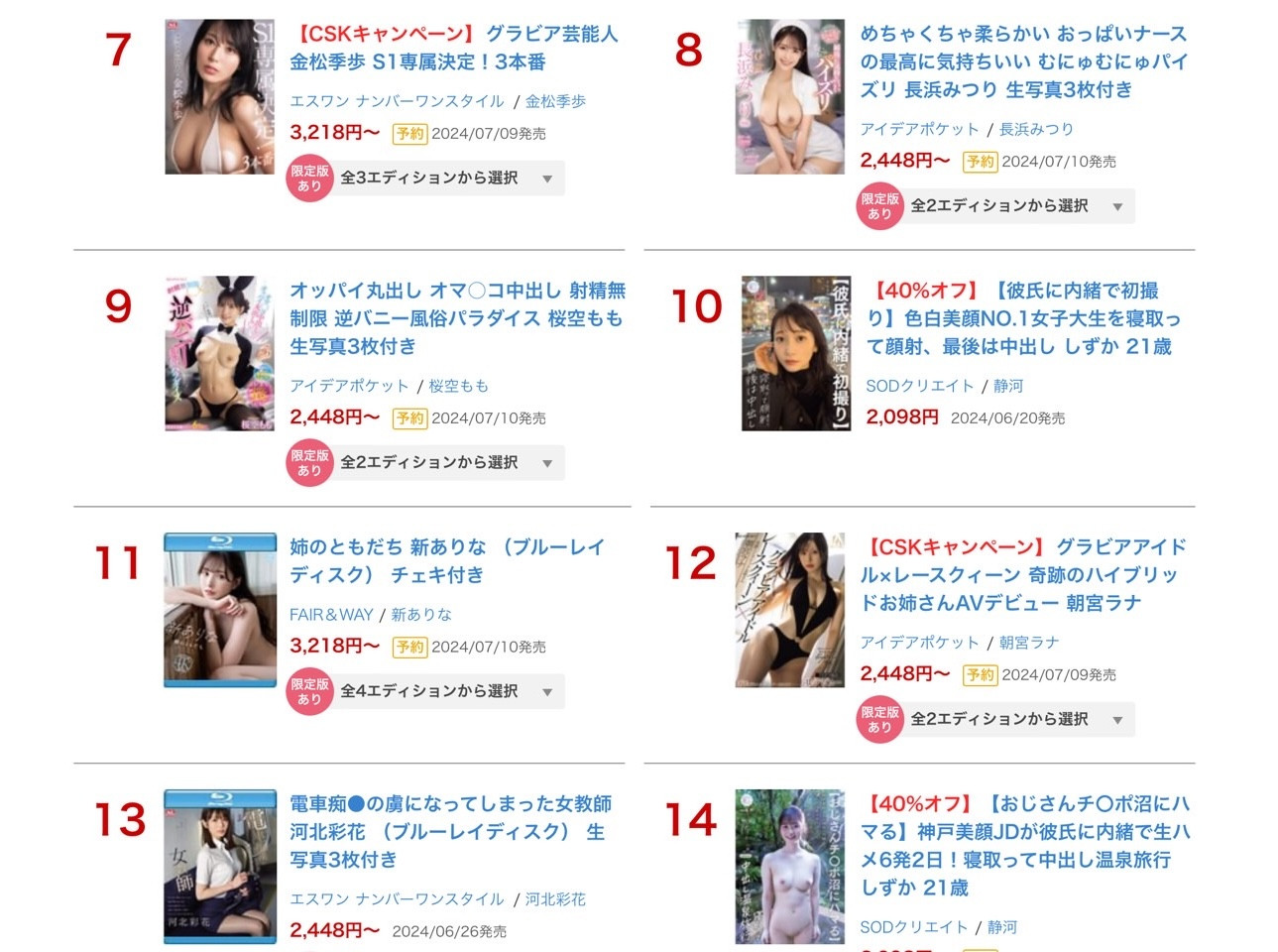This screenshot has width=1278, height=952.
Task: Open the rank 11 Blu-ray cover thumbnail
Action: tap(219, 610)
